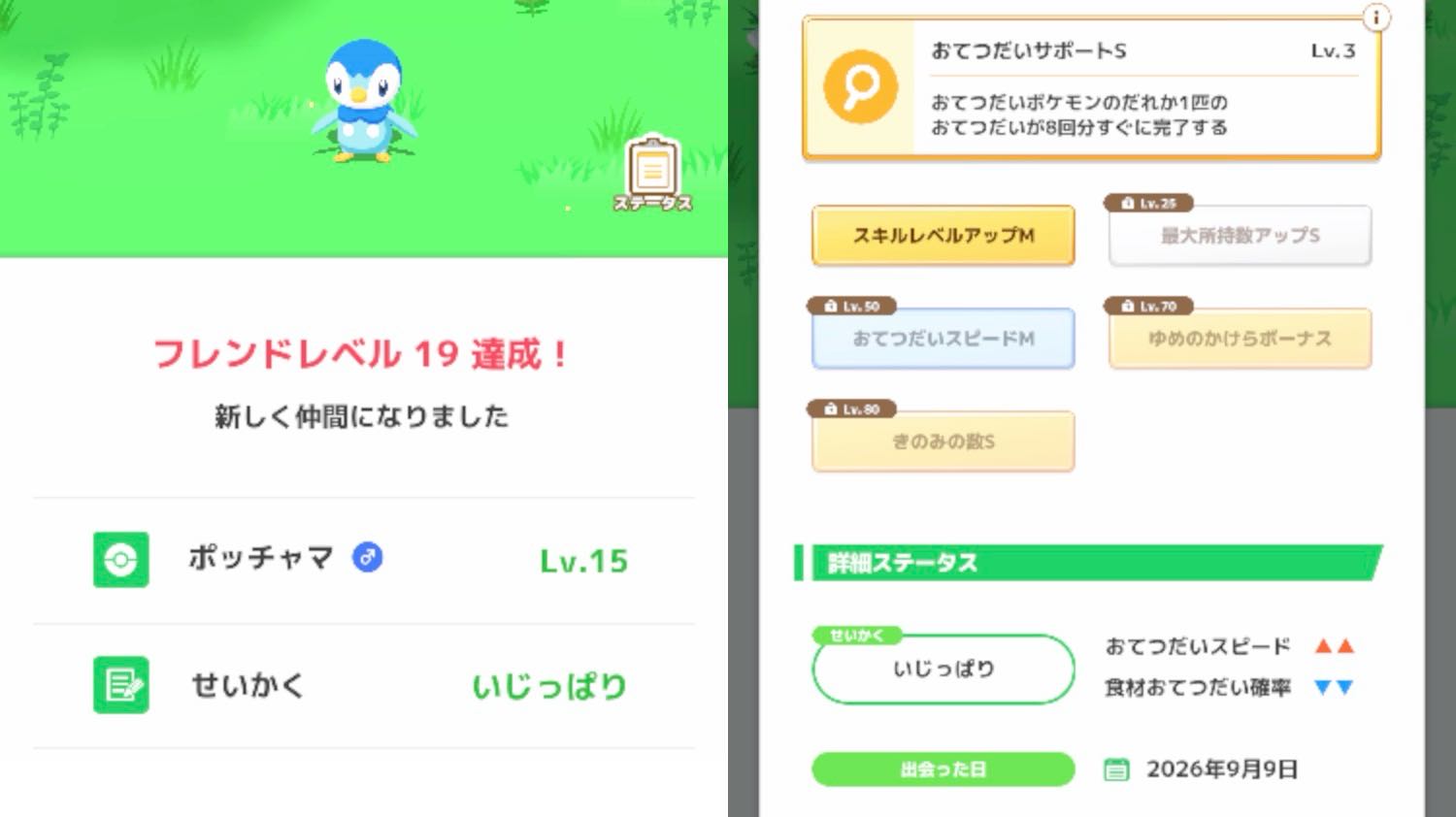Image resolution: width=1456 pixels, height=817 pixels.
Task: Select the スキルレベルアップM sub skill
Action: pos(943,235)
